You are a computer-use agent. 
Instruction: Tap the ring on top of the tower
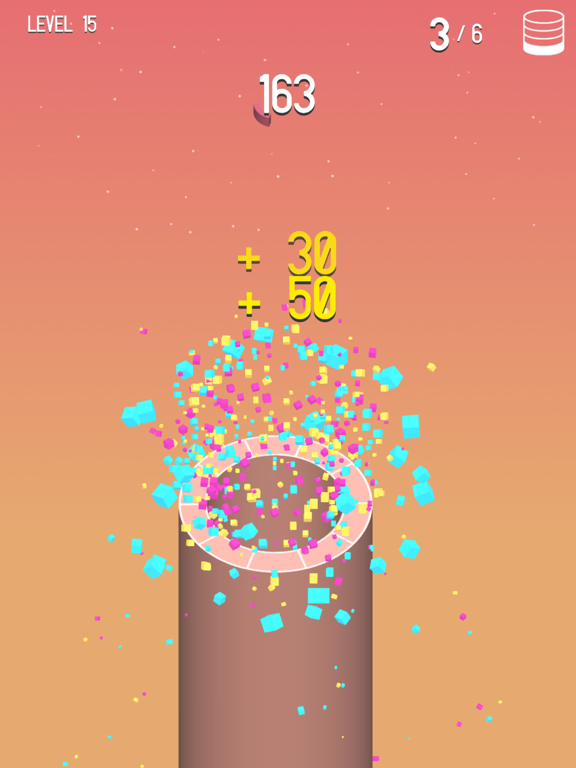click(x=275, y=503)
